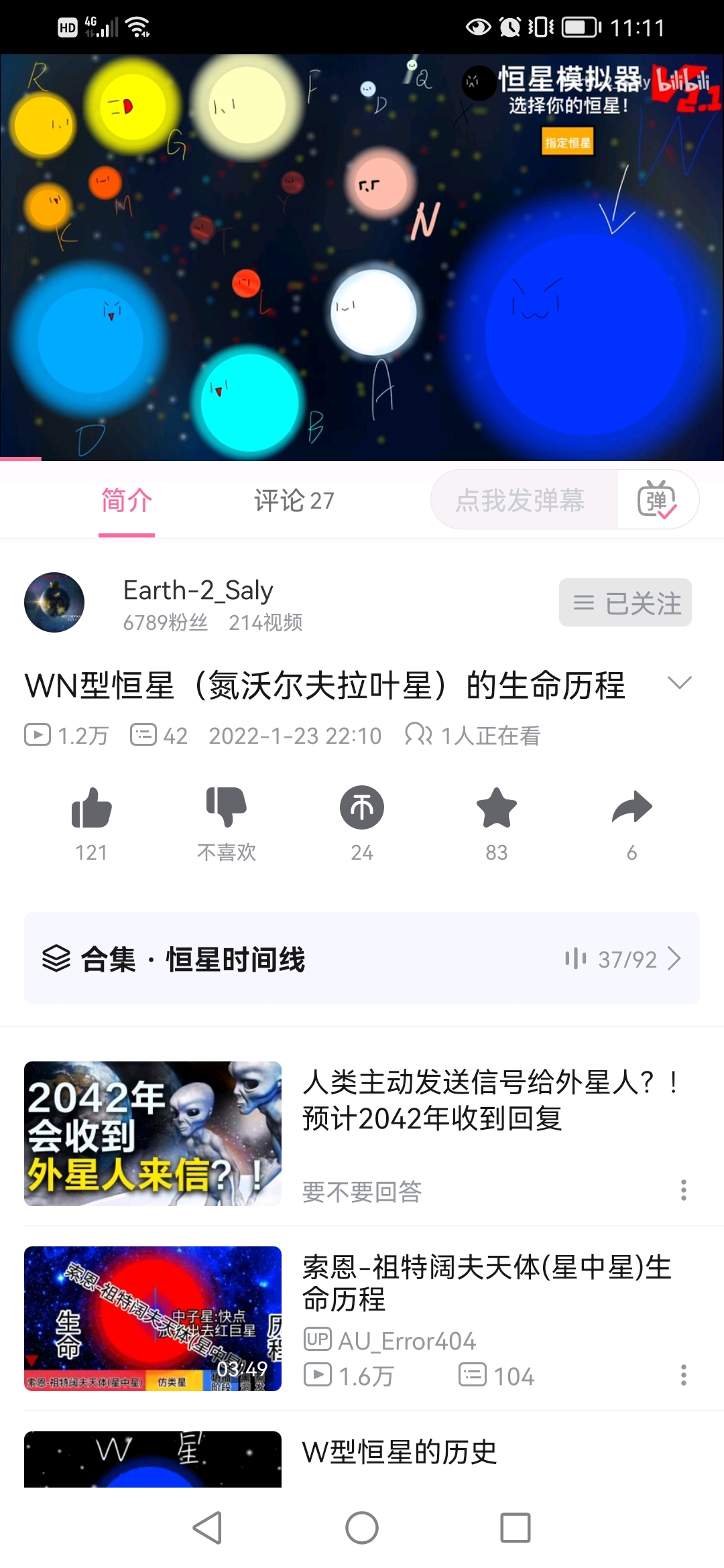The width and height of the screenshot is (724, 1568).
Task: Like the video with thumbs up
Action: coord(91,807)
